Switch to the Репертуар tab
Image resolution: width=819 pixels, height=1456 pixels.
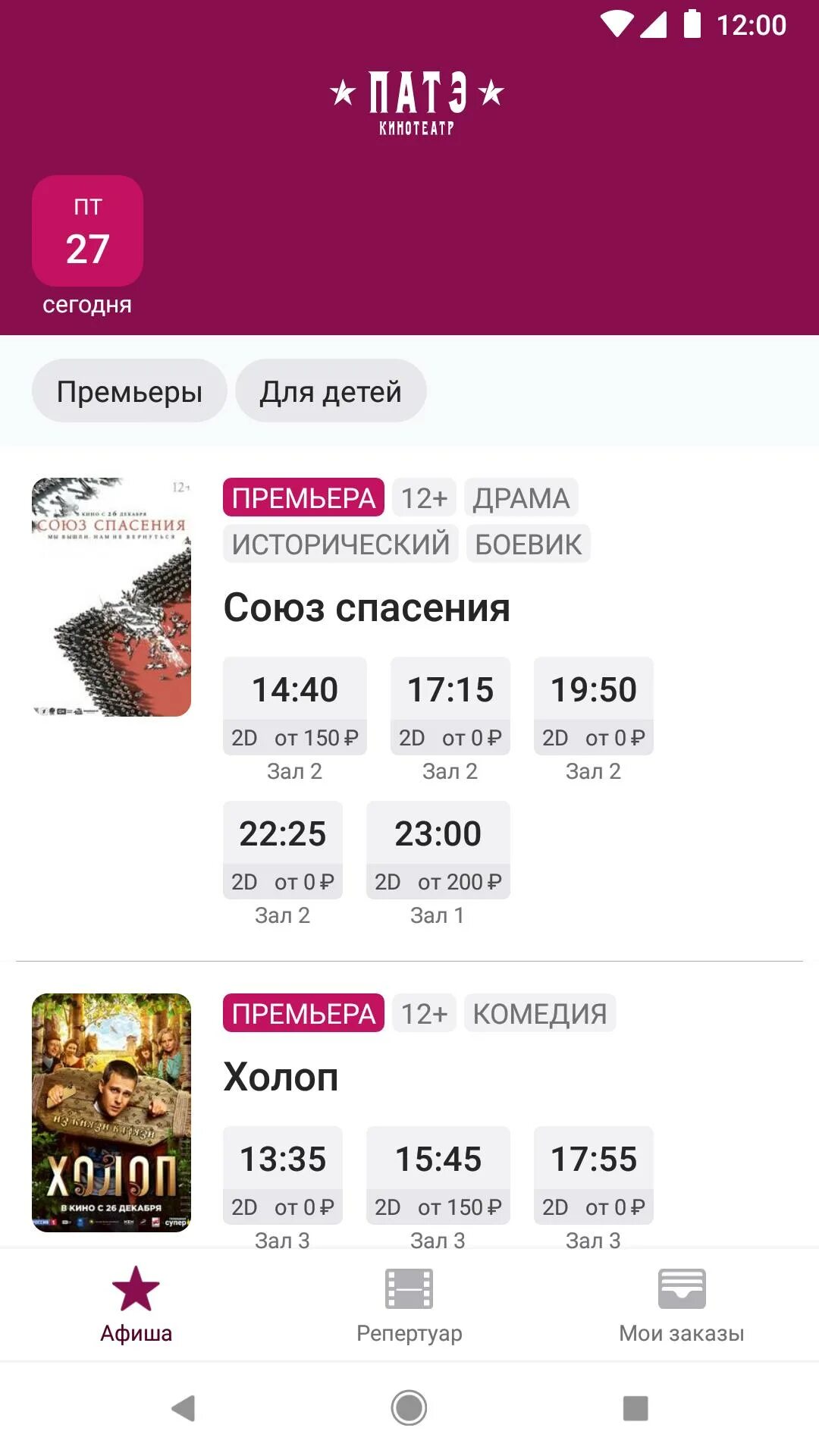point(409,1305)
